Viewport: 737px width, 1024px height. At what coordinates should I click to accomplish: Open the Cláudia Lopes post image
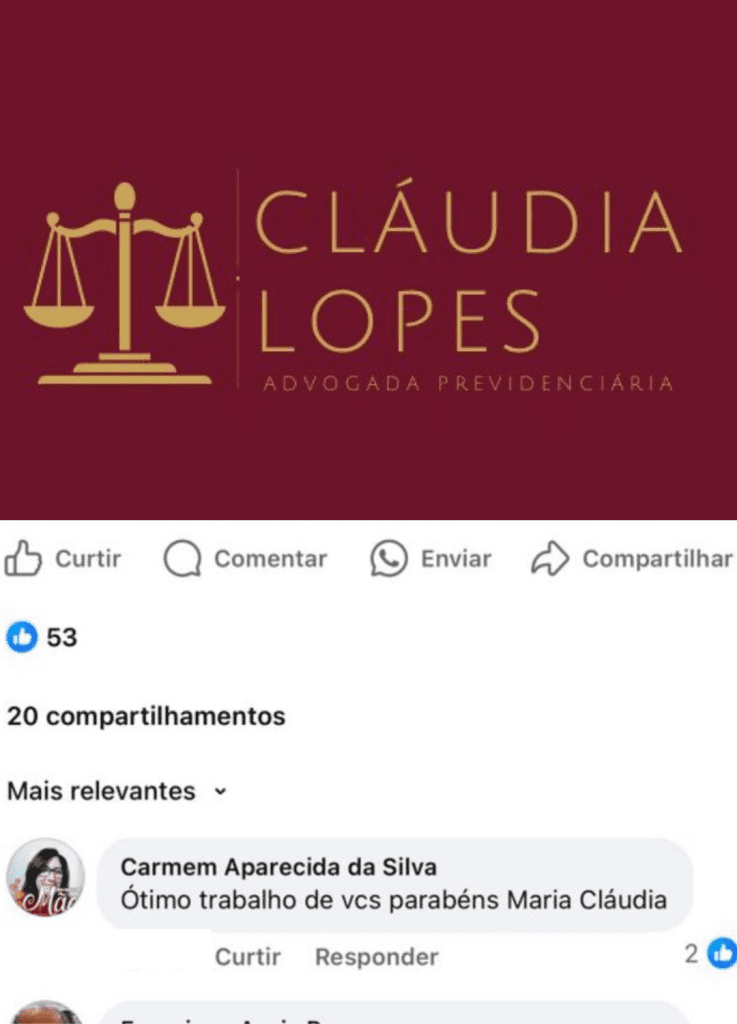[x=368, y=260]
